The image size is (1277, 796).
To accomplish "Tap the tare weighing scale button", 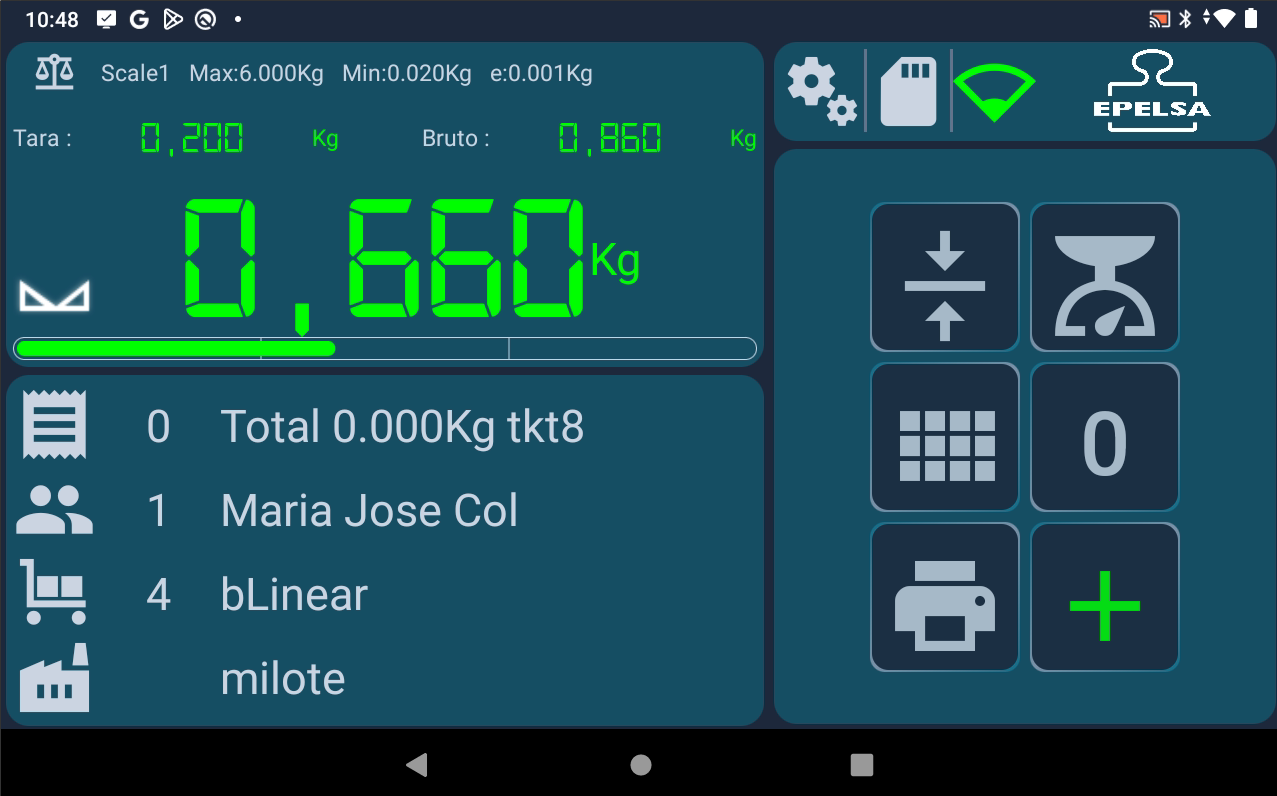I will click(x=1105, y=277).
